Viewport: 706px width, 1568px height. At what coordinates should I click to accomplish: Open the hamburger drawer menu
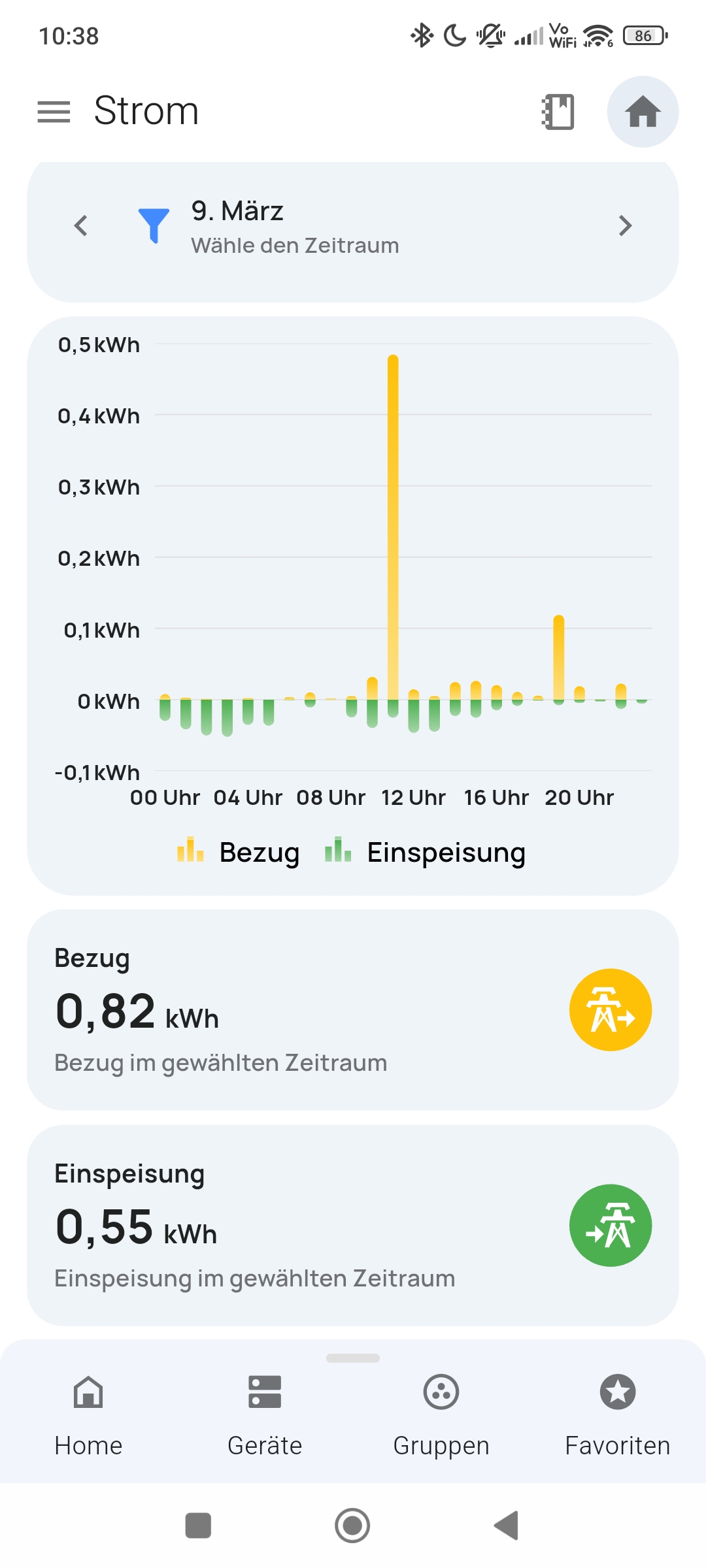tap(54, 112)
